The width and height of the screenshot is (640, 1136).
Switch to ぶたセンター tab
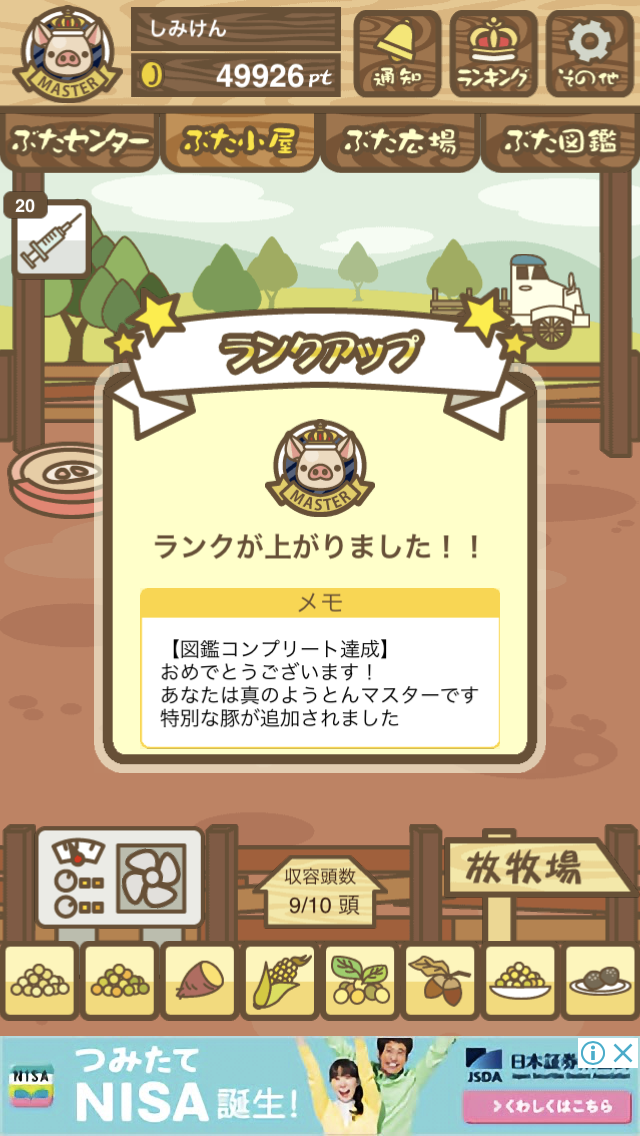coord(80,143)
